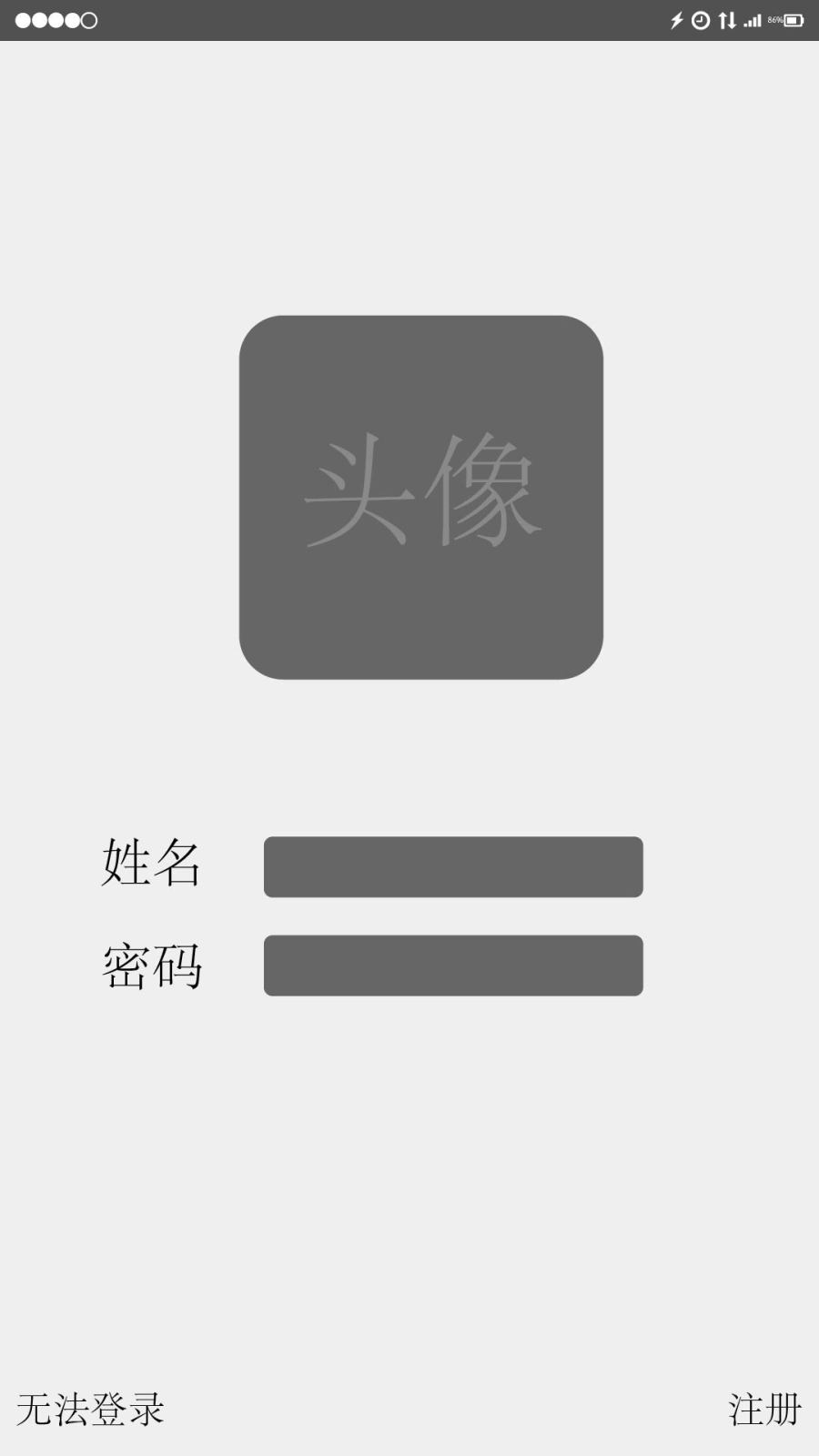Tap the charging lightning bolt icon
The image size is (819, 1456).
click(676, 20)
